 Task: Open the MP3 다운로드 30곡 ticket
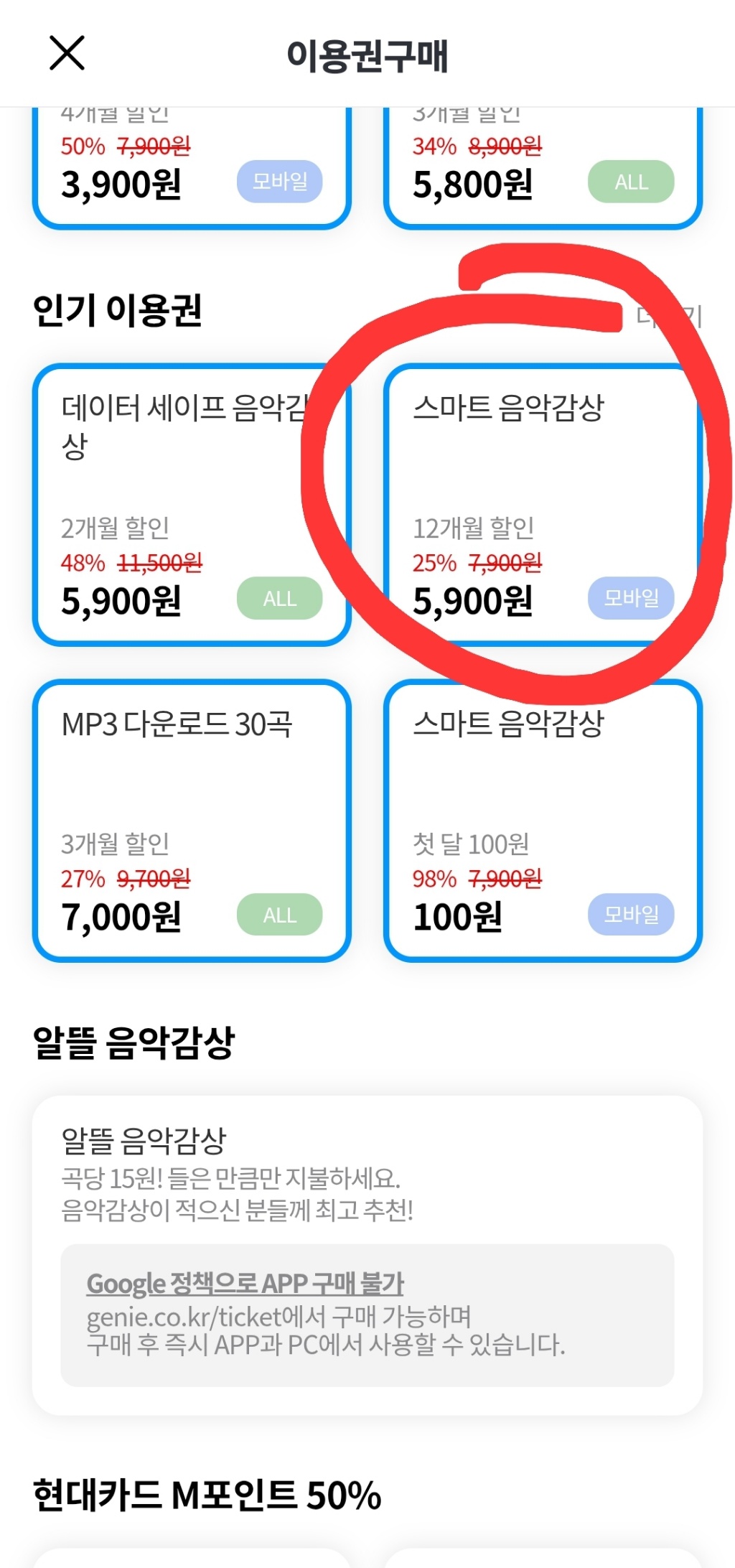click(x=191, y=821)
